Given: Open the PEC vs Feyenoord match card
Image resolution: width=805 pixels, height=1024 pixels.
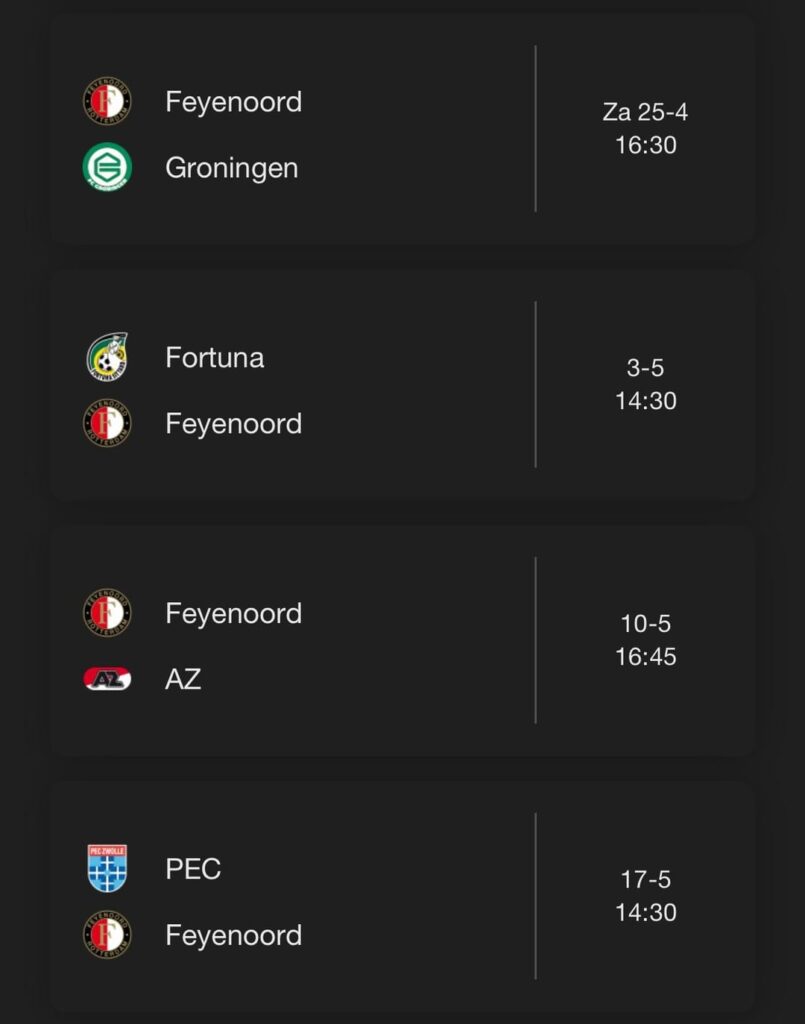Looking at the screenshot, I should pos(402,898).
